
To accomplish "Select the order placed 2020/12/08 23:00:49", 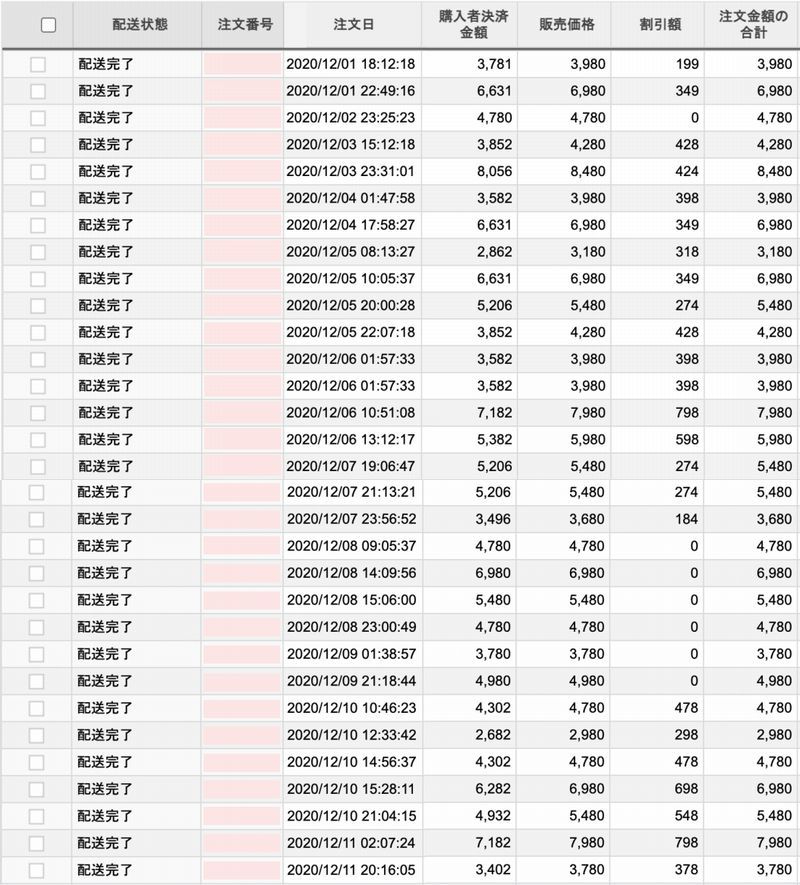I will click(38, 627).
